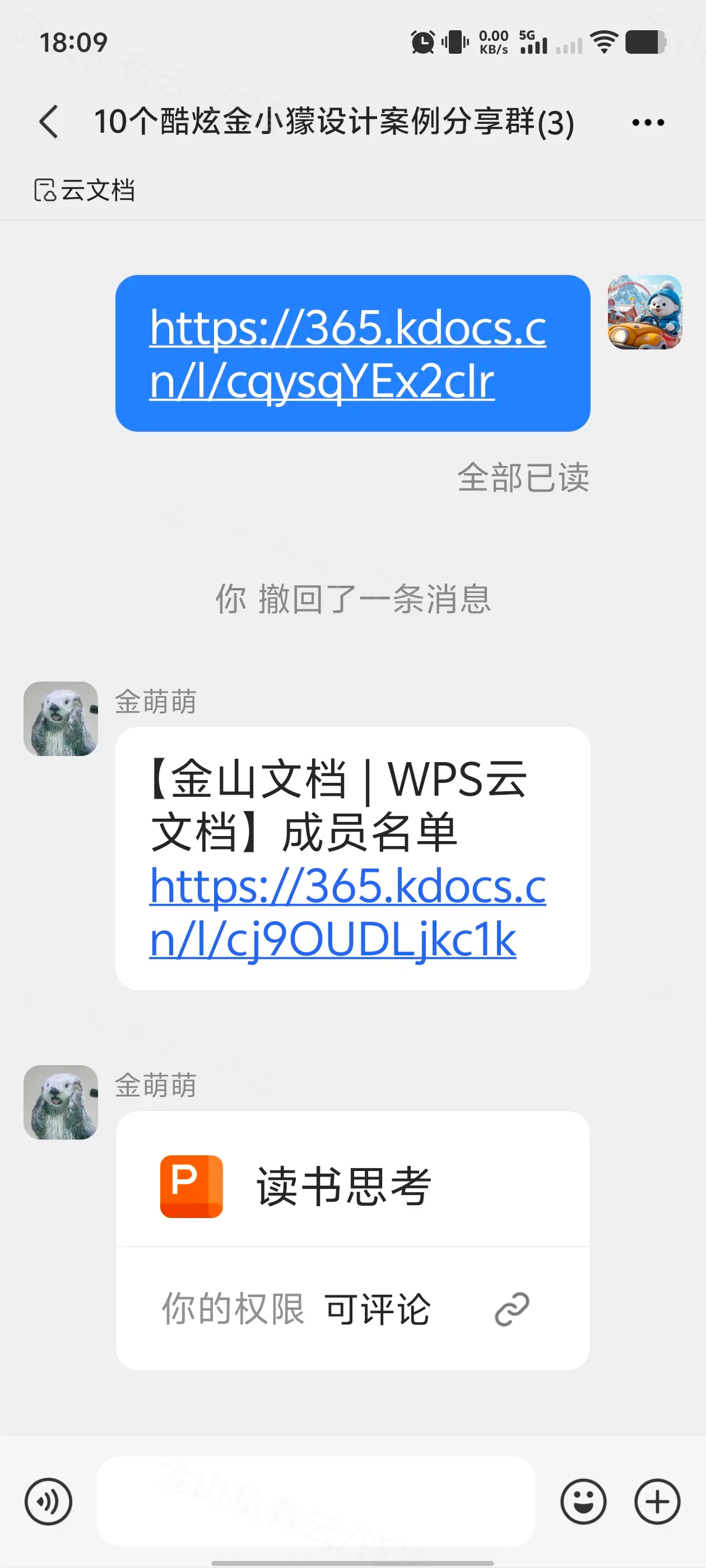706x1568 pixels.
Task: Switch to voice message input
Action: click(48, 1502)
